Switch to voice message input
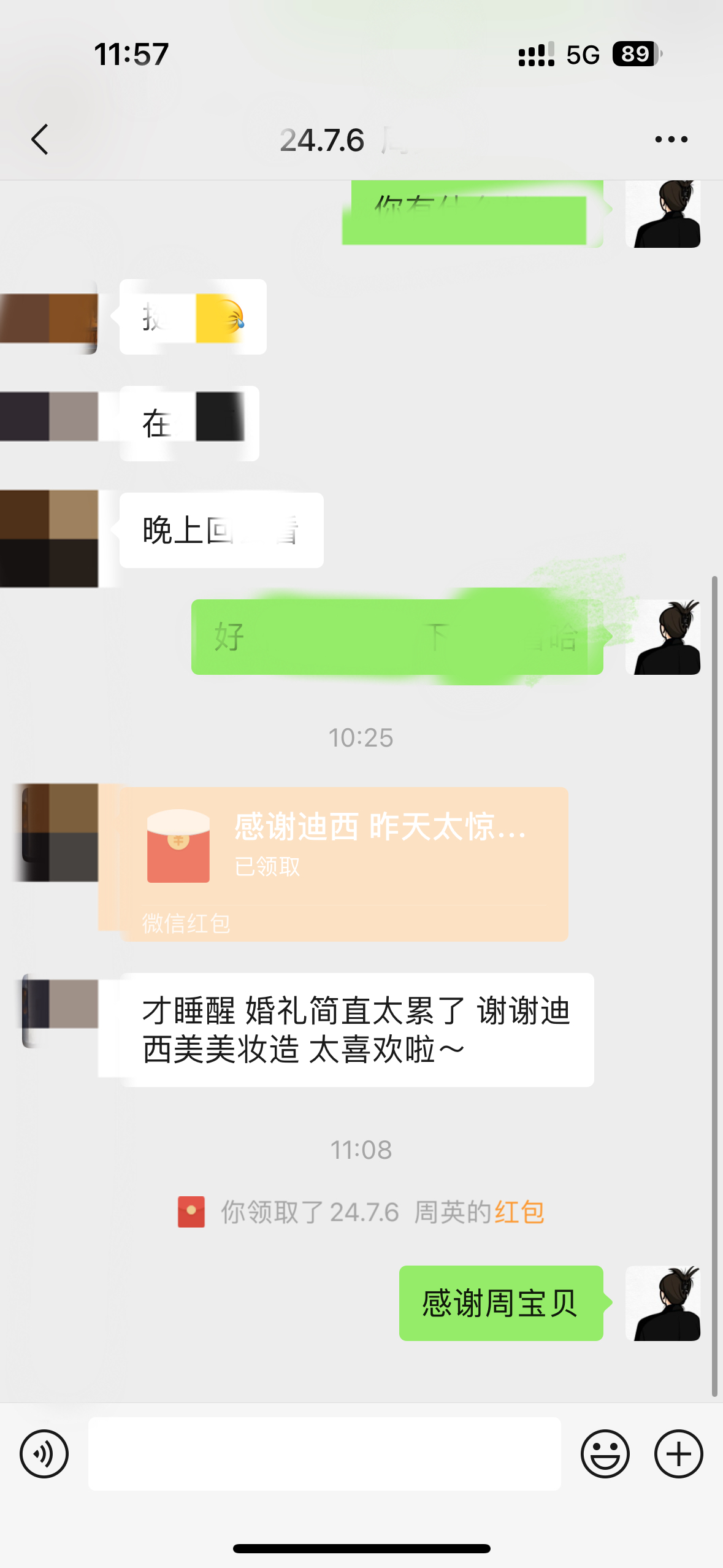Image resolution: width=723 pixels, height=1568 pixels. tap(44, 1453)
